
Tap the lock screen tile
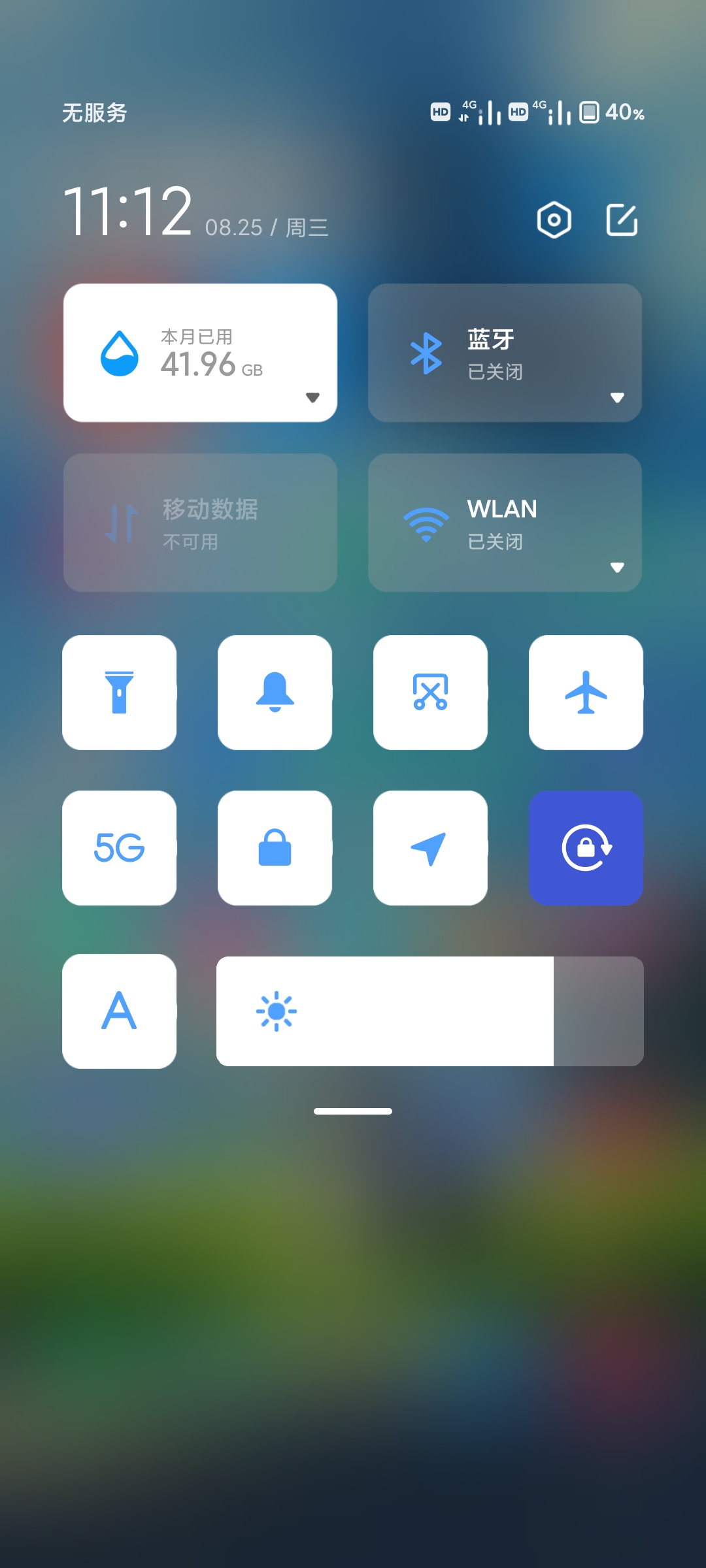coord(275,848)
